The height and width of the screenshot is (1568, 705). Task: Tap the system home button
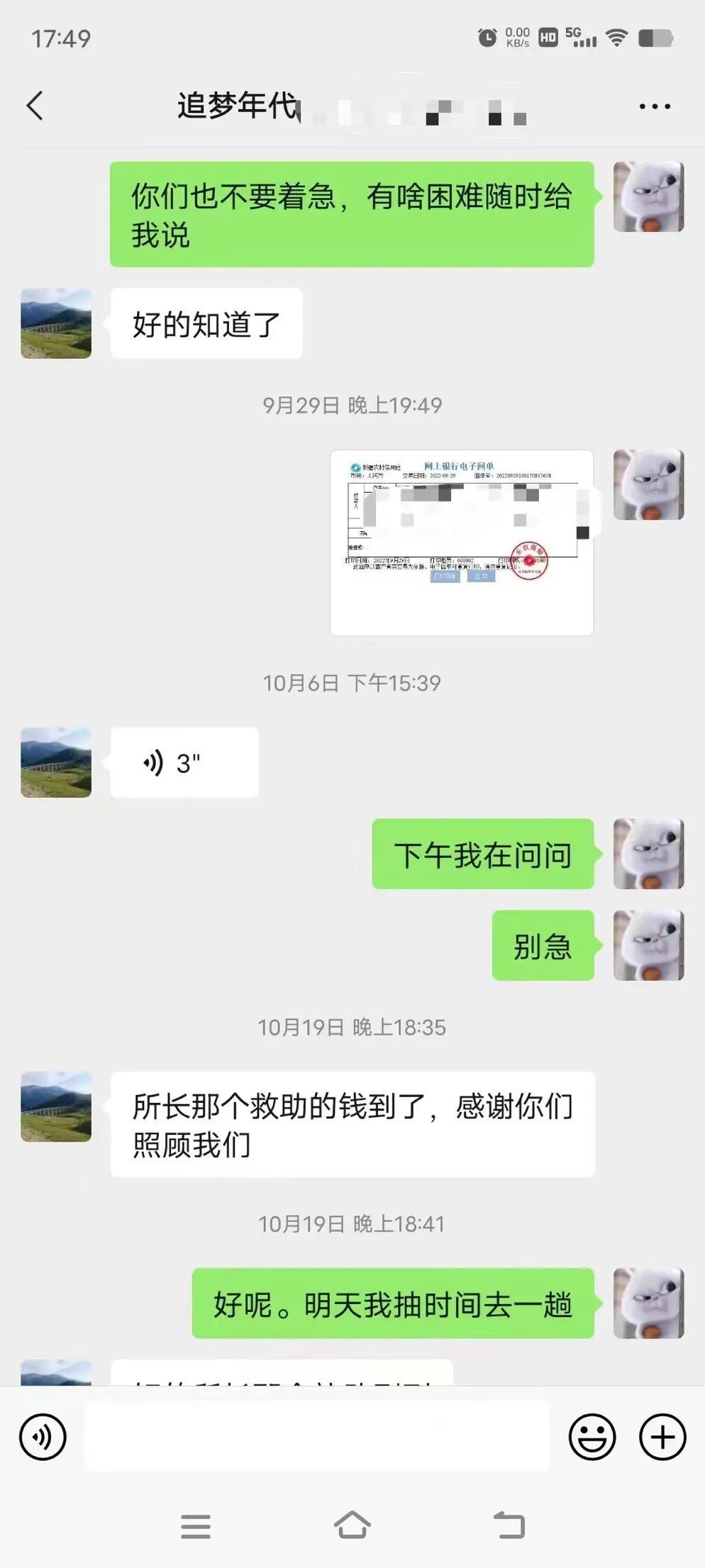click(352, 1525)
